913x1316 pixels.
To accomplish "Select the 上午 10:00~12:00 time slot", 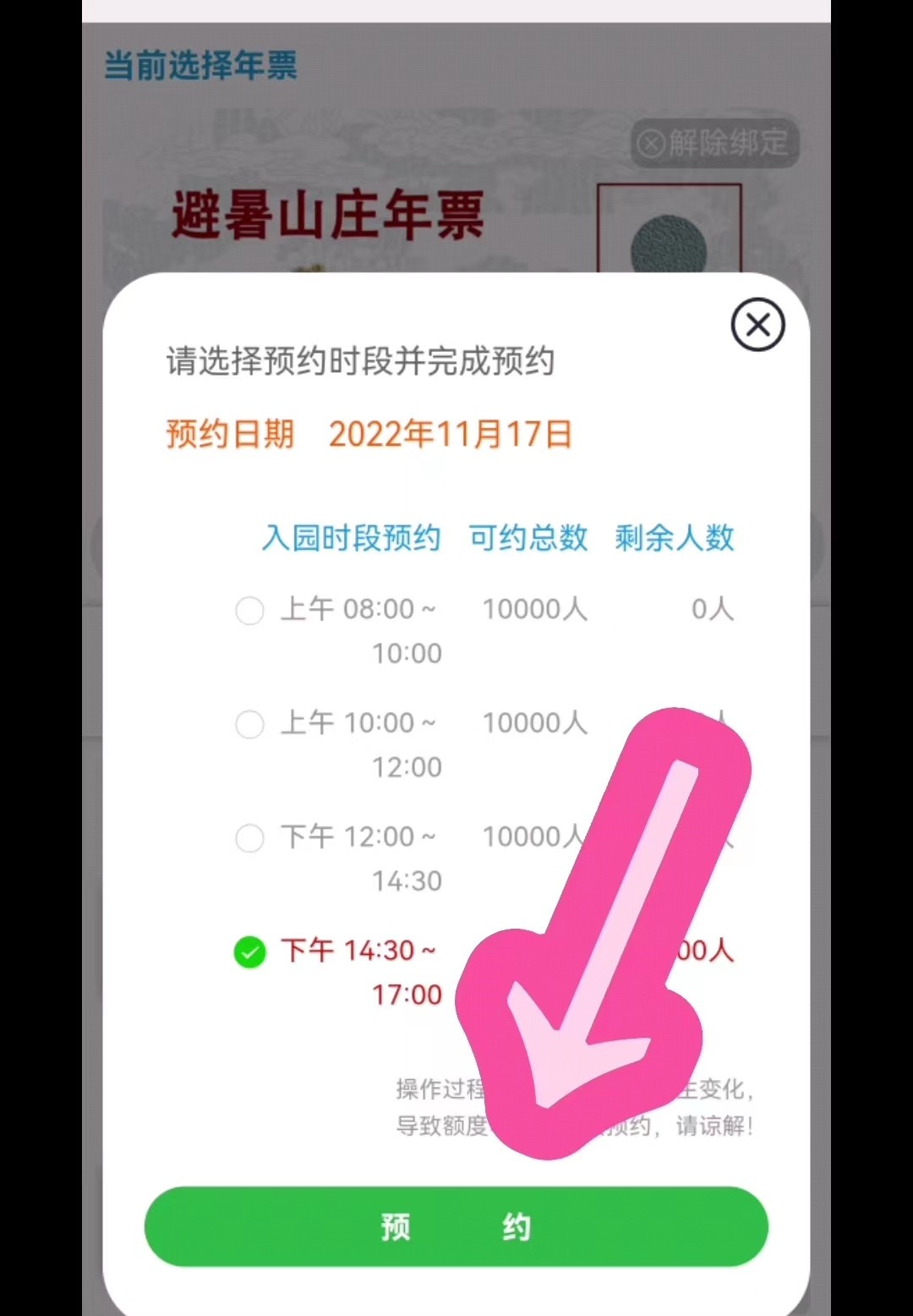I will pyautogui.click(x=249, y=725).
